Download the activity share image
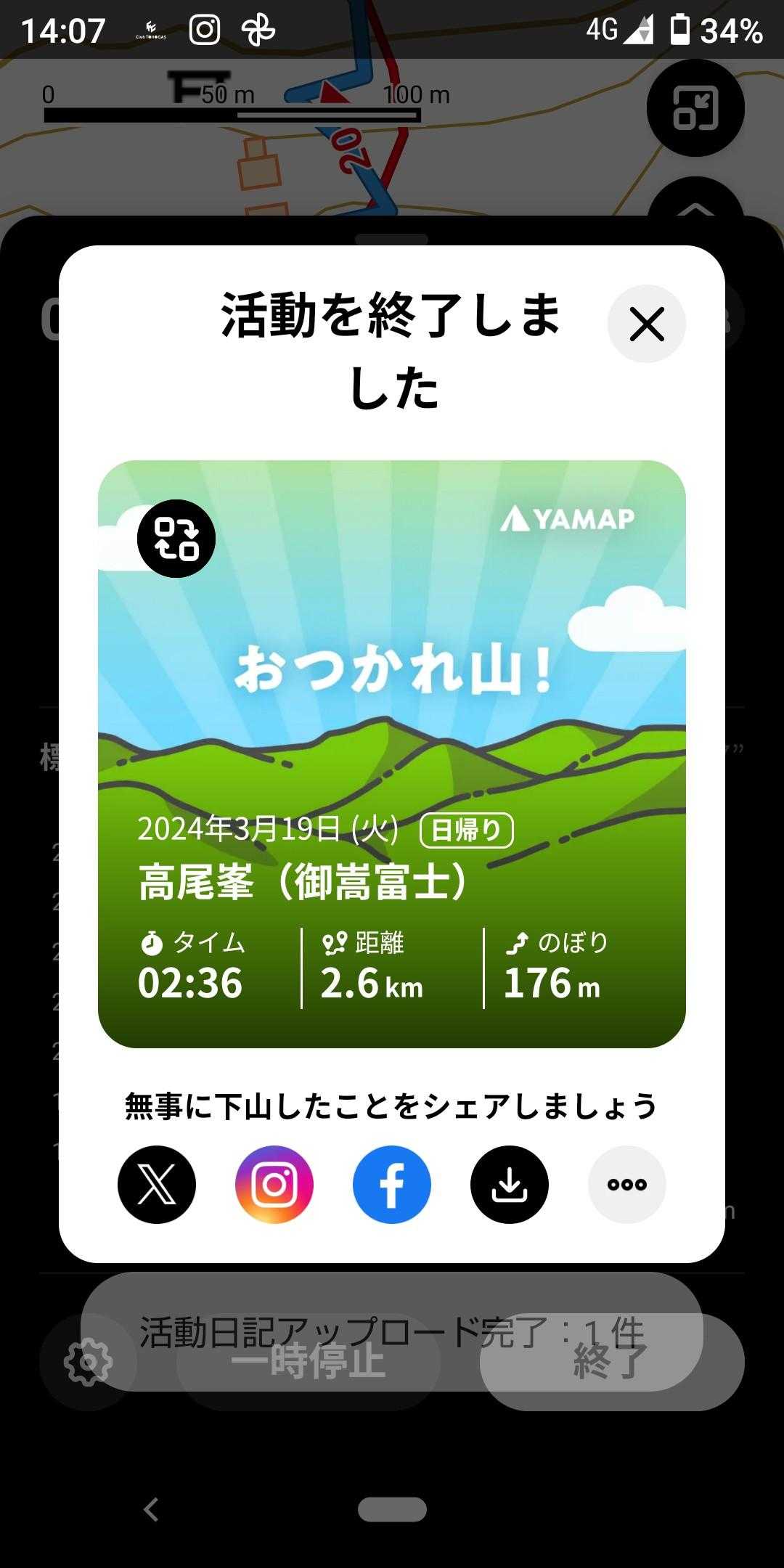The height and width of the screenshot is (1568, 784). (x=510, y=1185)
